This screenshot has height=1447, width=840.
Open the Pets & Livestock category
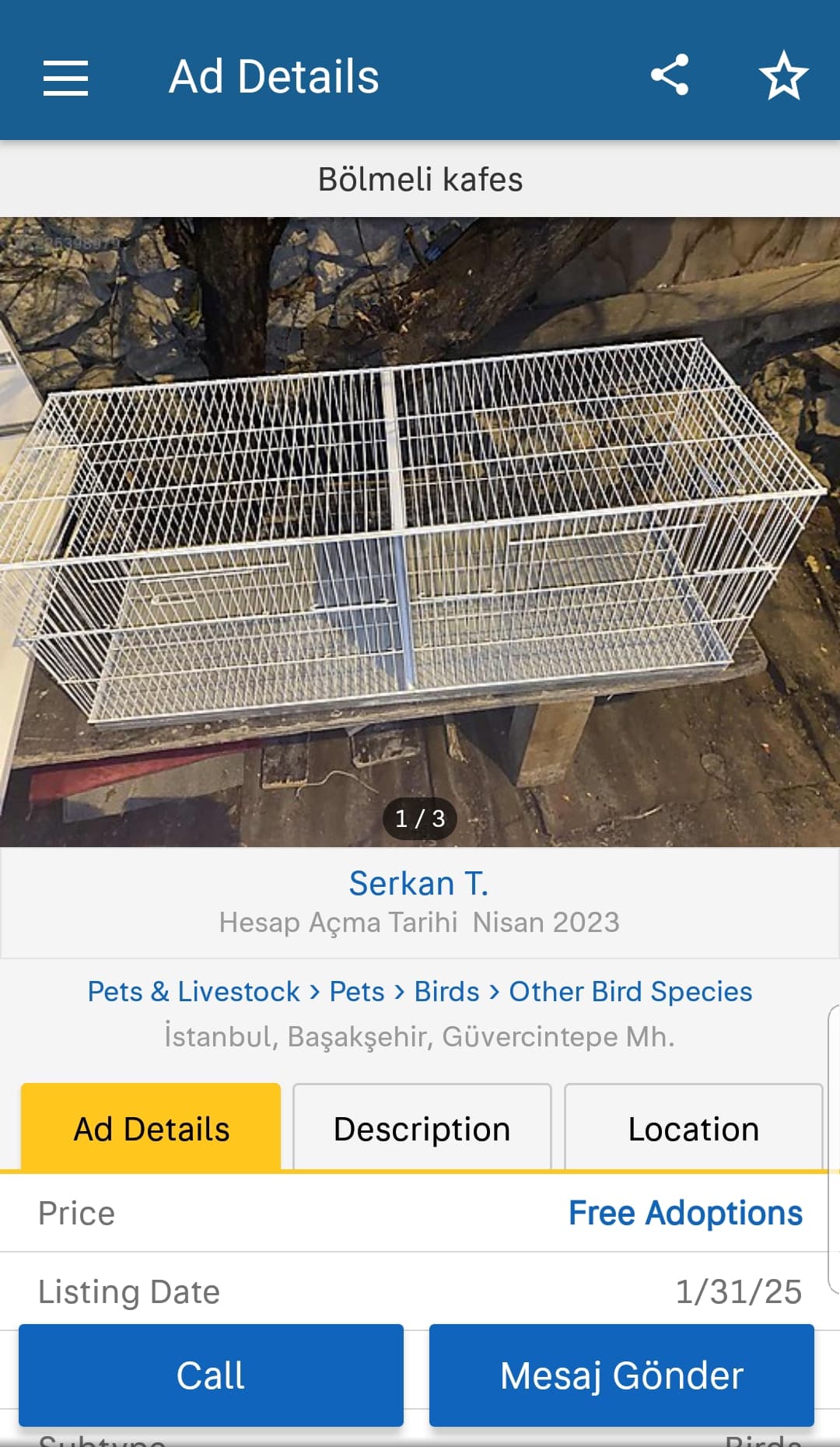pyautogui.click(x=193, y=992)
